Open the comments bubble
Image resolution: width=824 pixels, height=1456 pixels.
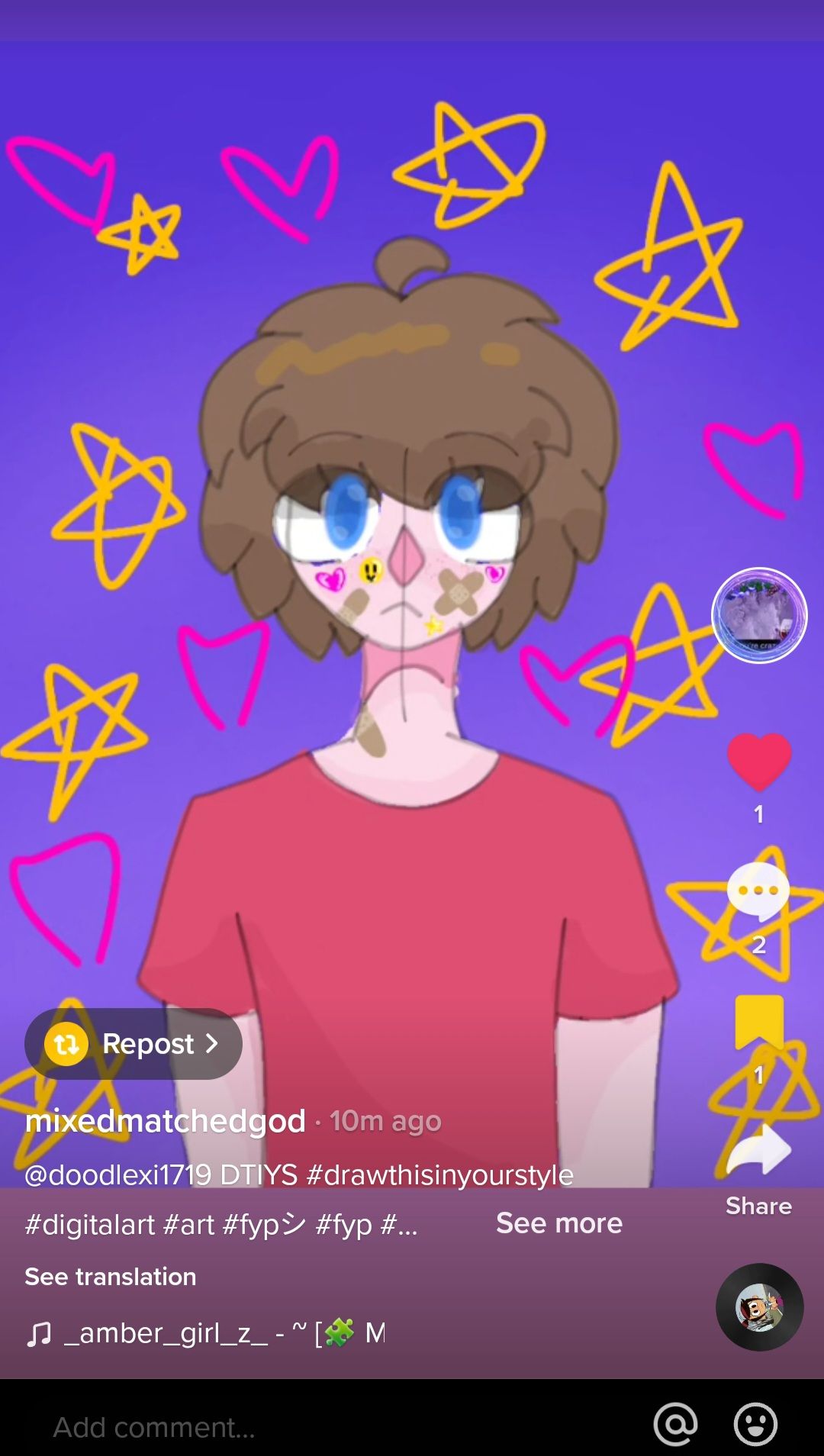[x=758, y=891]
